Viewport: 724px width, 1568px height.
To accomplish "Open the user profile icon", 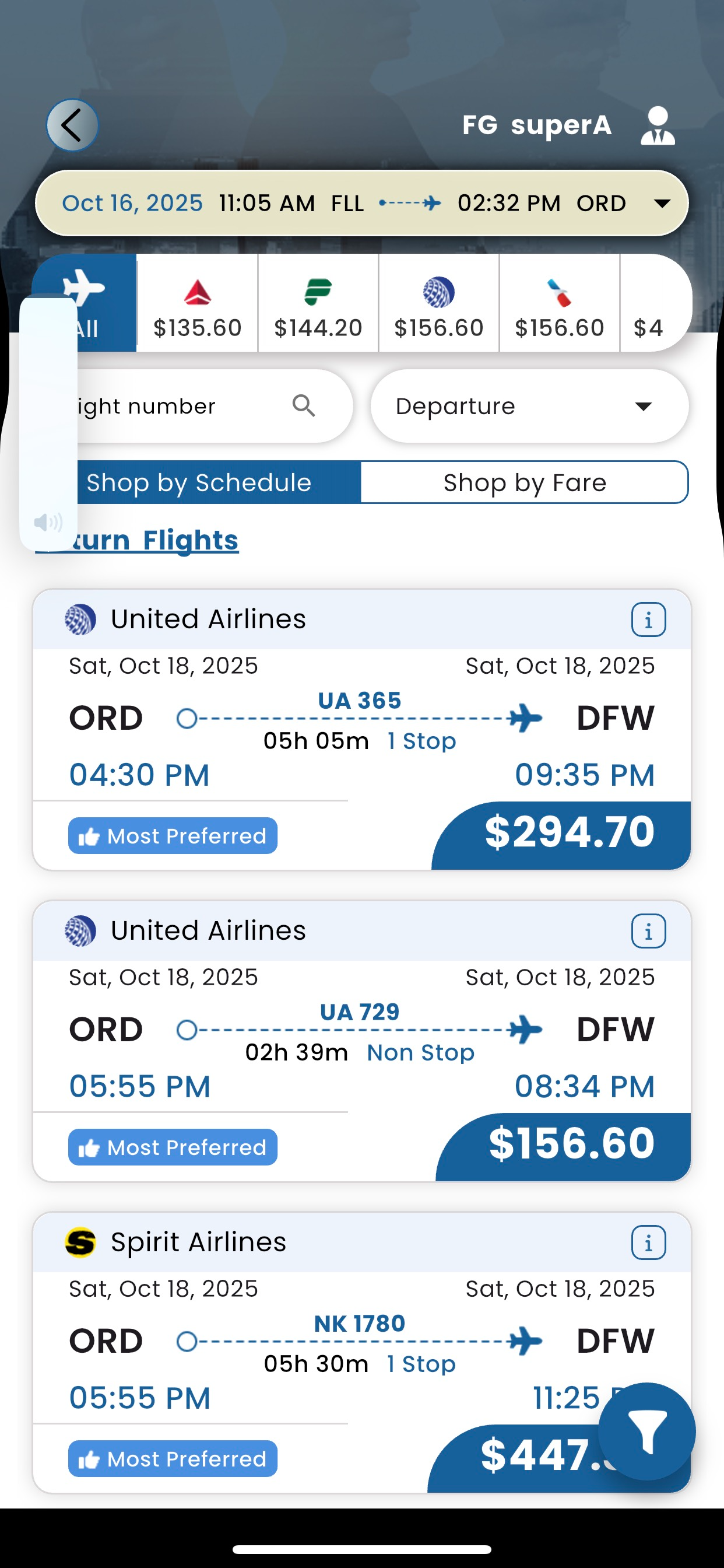I will tap(658, 125).
